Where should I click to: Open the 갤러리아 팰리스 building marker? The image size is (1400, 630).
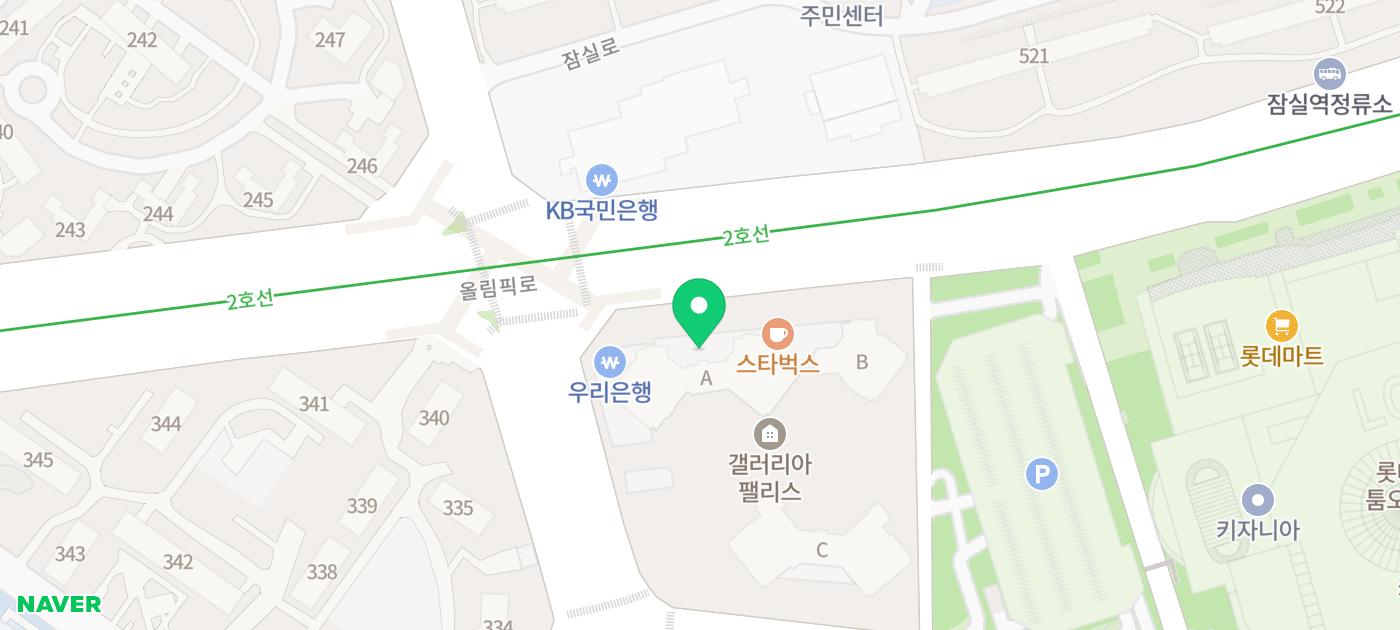(x=770, y=433)
